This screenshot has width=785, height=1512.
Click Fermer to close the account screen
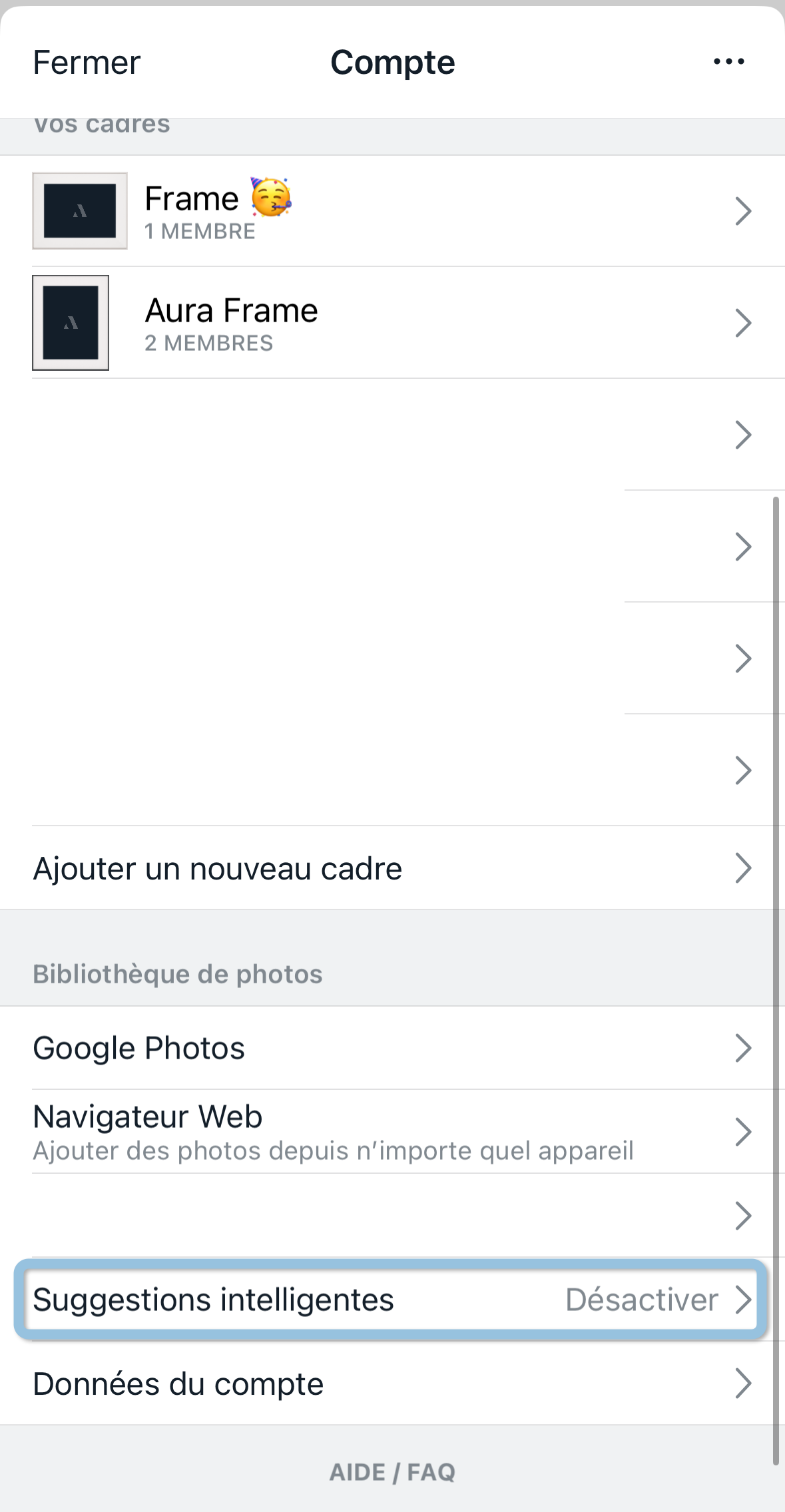click(88, 62)
